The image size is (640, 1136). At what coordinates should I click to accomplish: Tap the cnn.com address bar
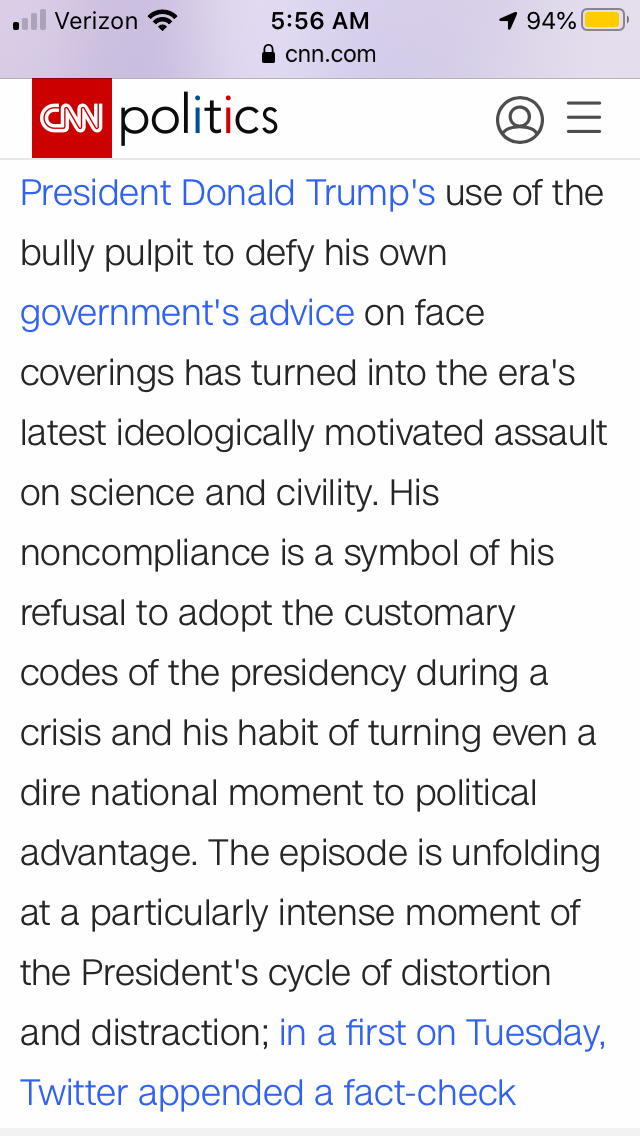[x=320, y=54]
